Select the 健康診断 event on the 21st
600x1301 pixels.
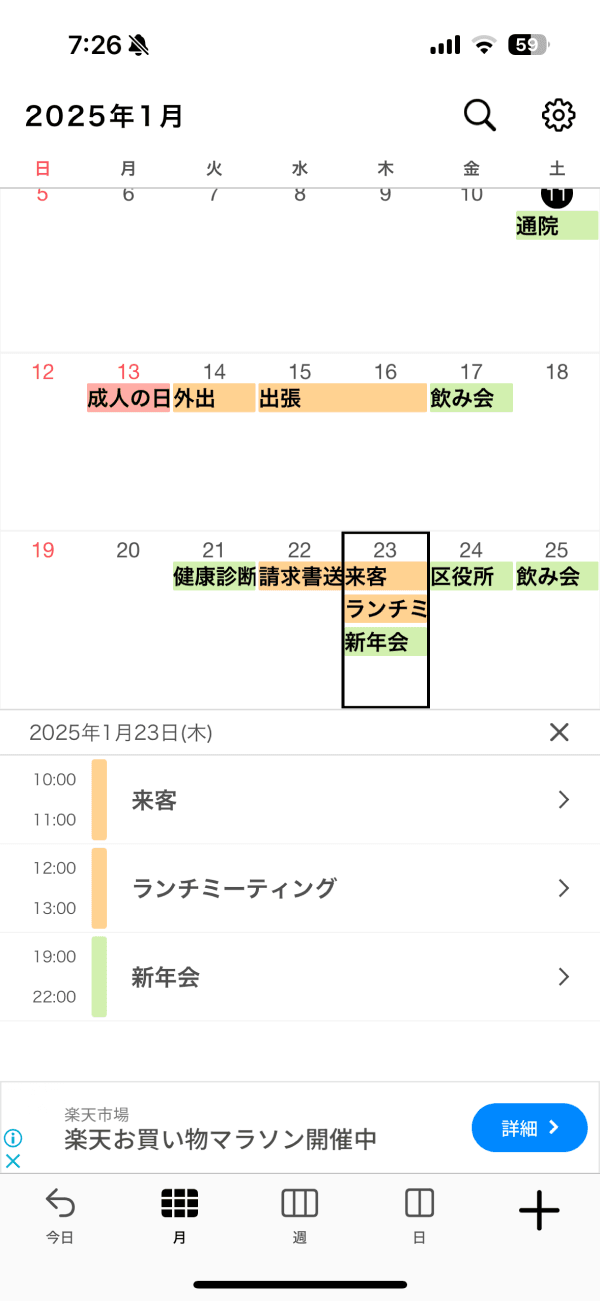coord(214,576)
